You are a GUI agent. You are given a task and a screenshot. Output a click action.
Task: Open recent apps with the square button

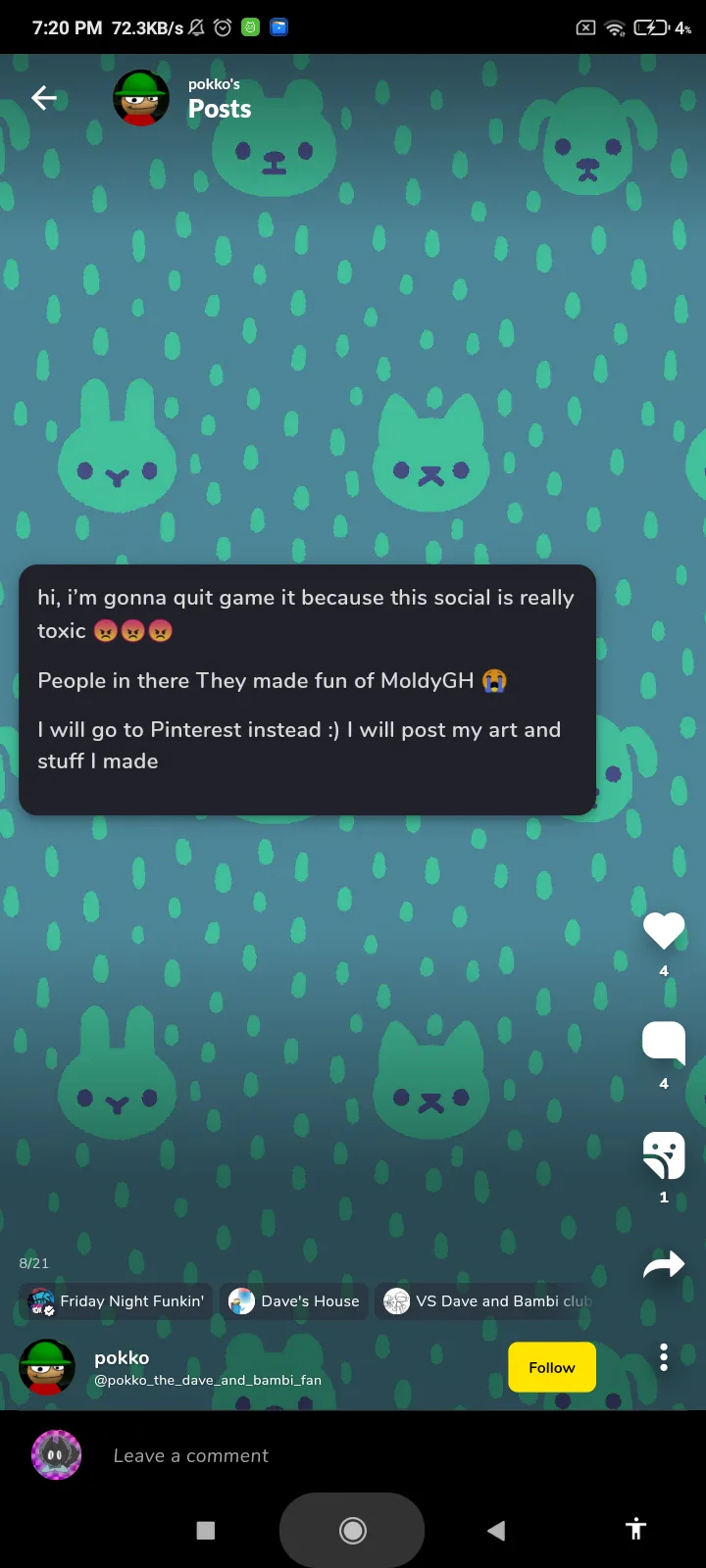(206, 1530)
